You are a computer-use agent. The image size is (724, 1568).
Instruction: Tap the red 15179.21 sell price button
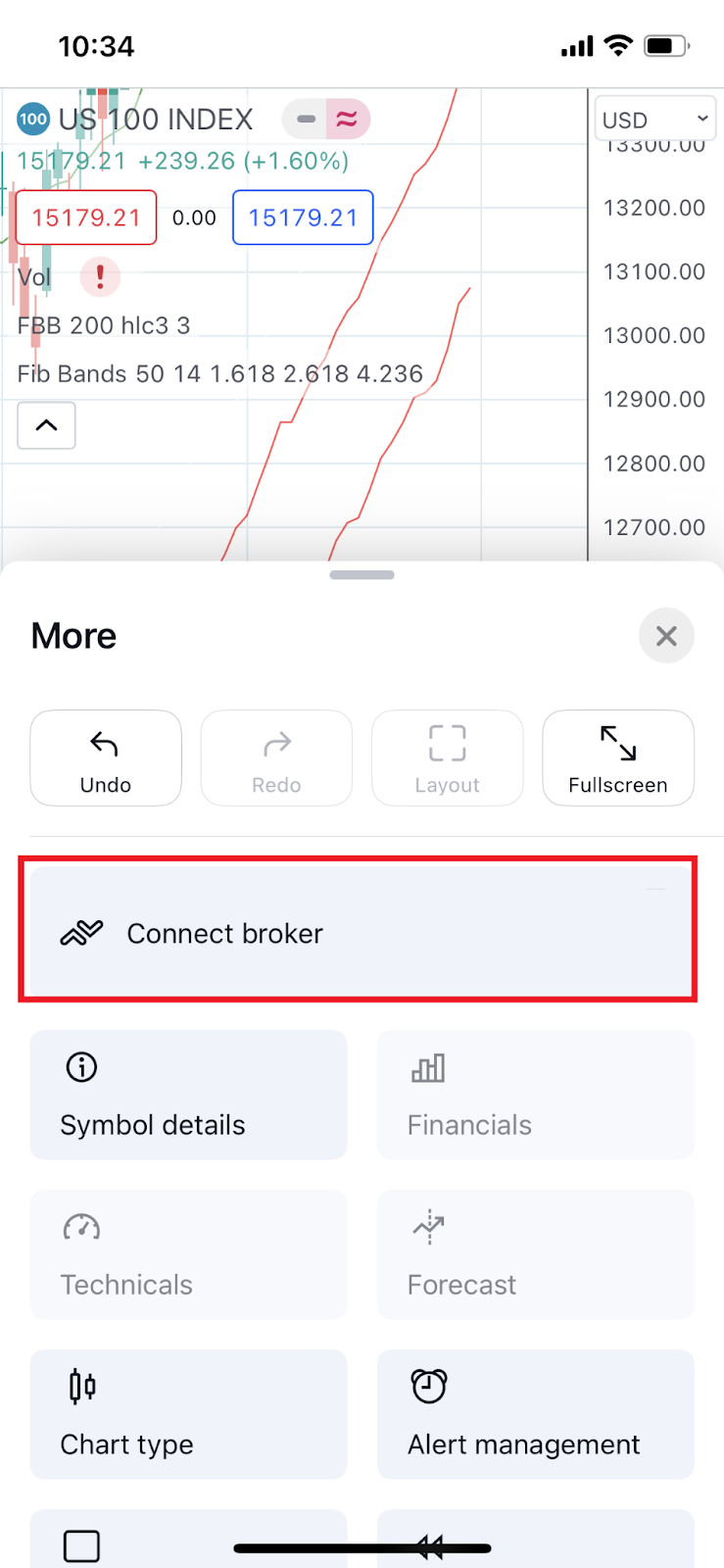pyautogui.click(x=86, y=218)
